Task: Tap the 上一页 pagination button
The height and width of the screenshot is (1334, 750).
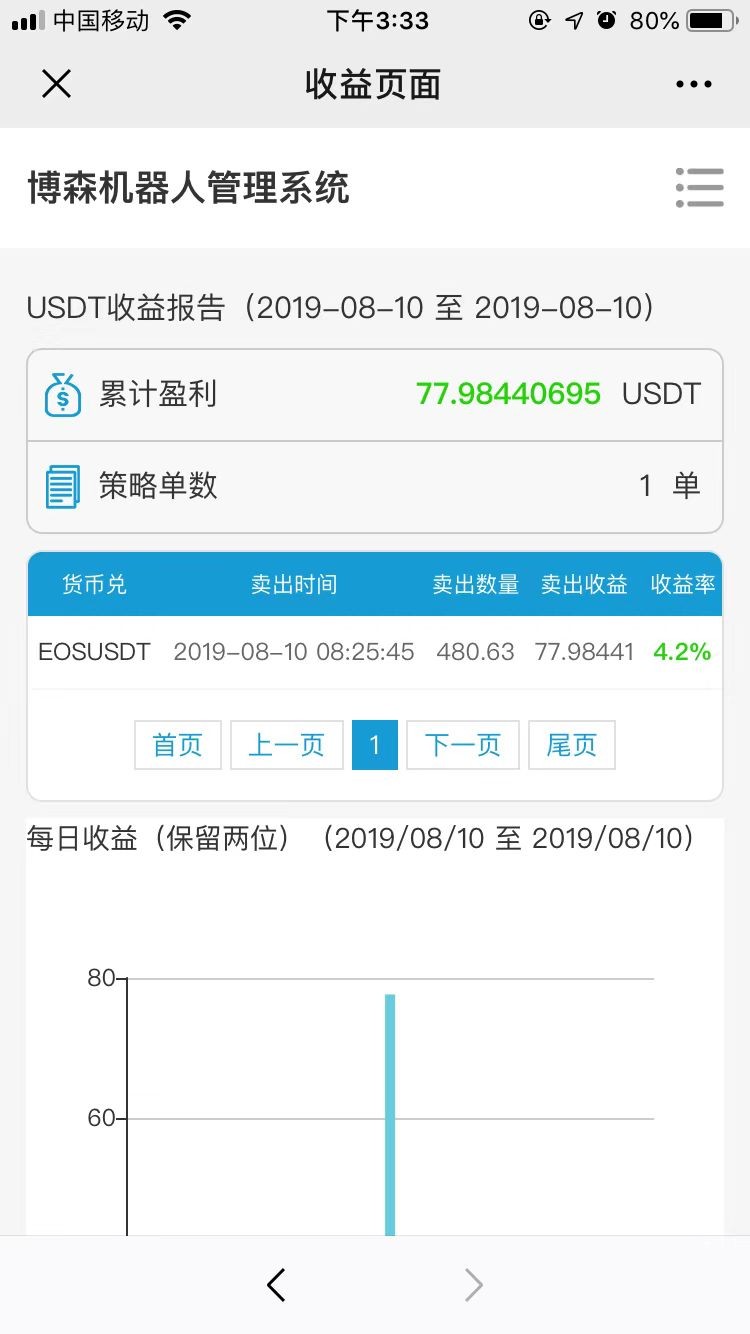Action: tap(287, 745)
